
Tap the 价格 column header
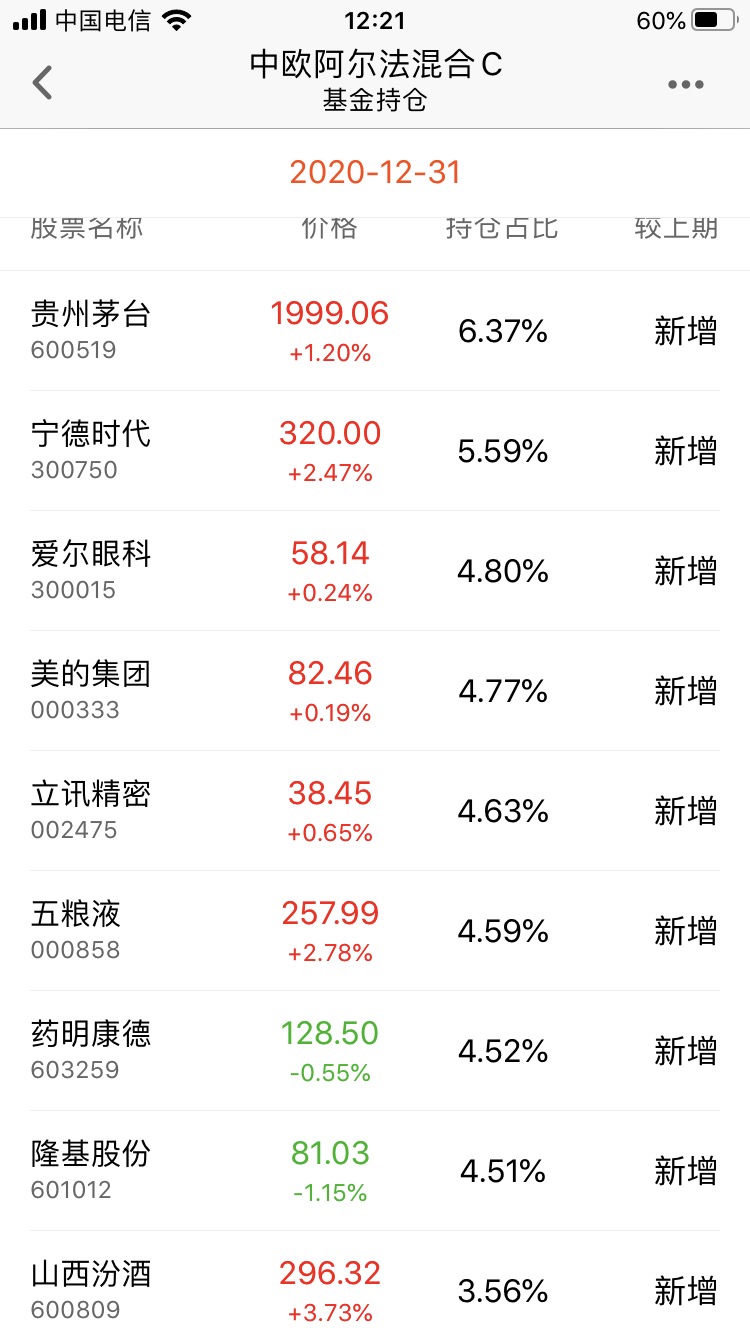click(x=330, y=228)
